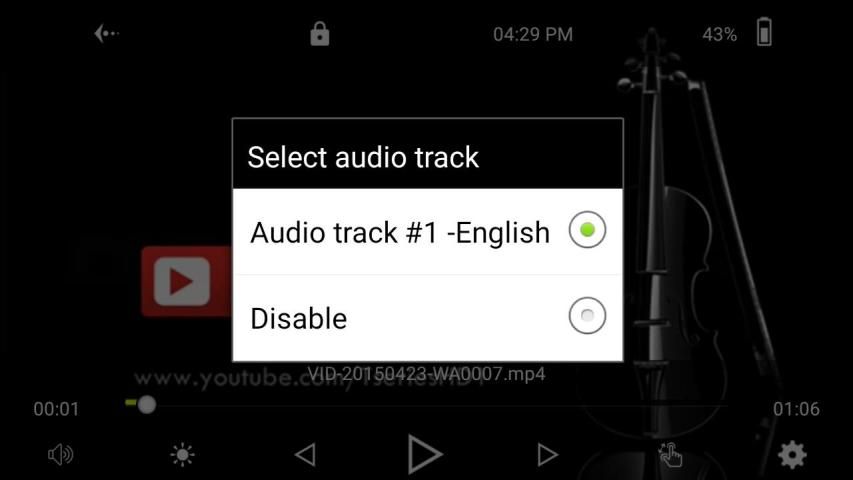Image resolution: width=853 pixels, height=480 pixels.
Task: Open the touch gesture settings icon
Action: pos(669,455)
